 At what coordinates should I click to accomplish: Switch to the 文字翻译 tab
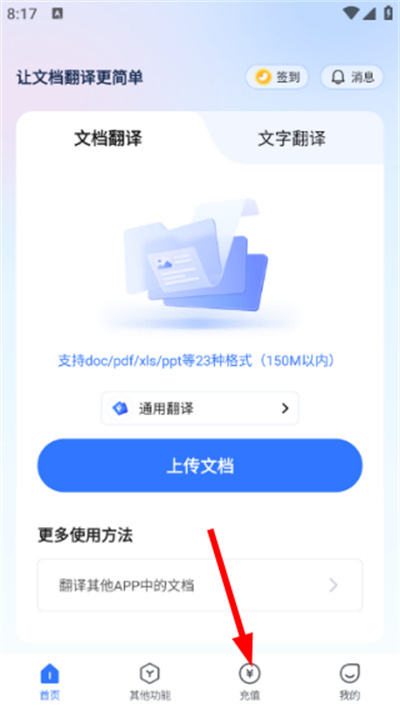pyautogui.click(x=292, y=138)
